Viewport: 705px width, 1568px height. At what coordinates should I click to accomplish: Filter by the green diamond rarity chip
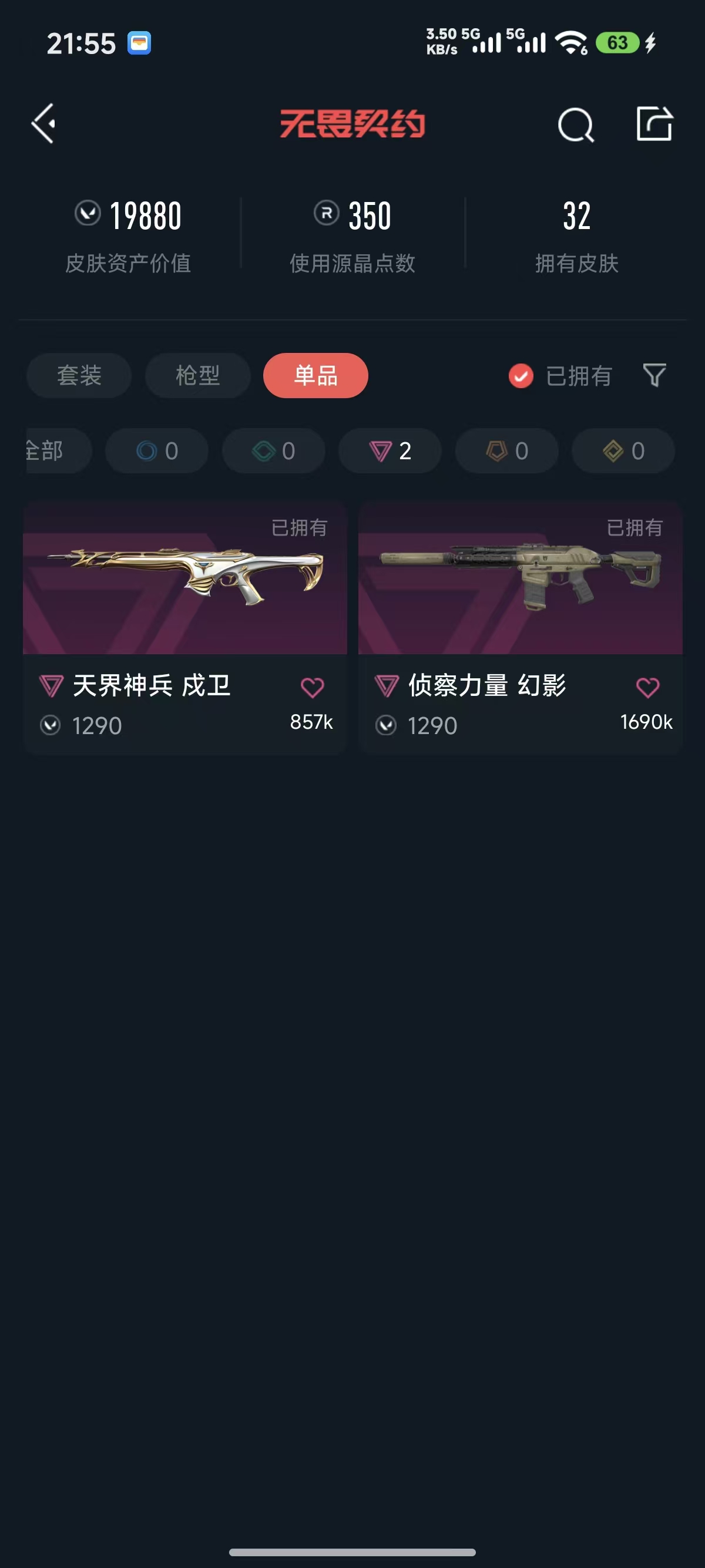(273, 451)
